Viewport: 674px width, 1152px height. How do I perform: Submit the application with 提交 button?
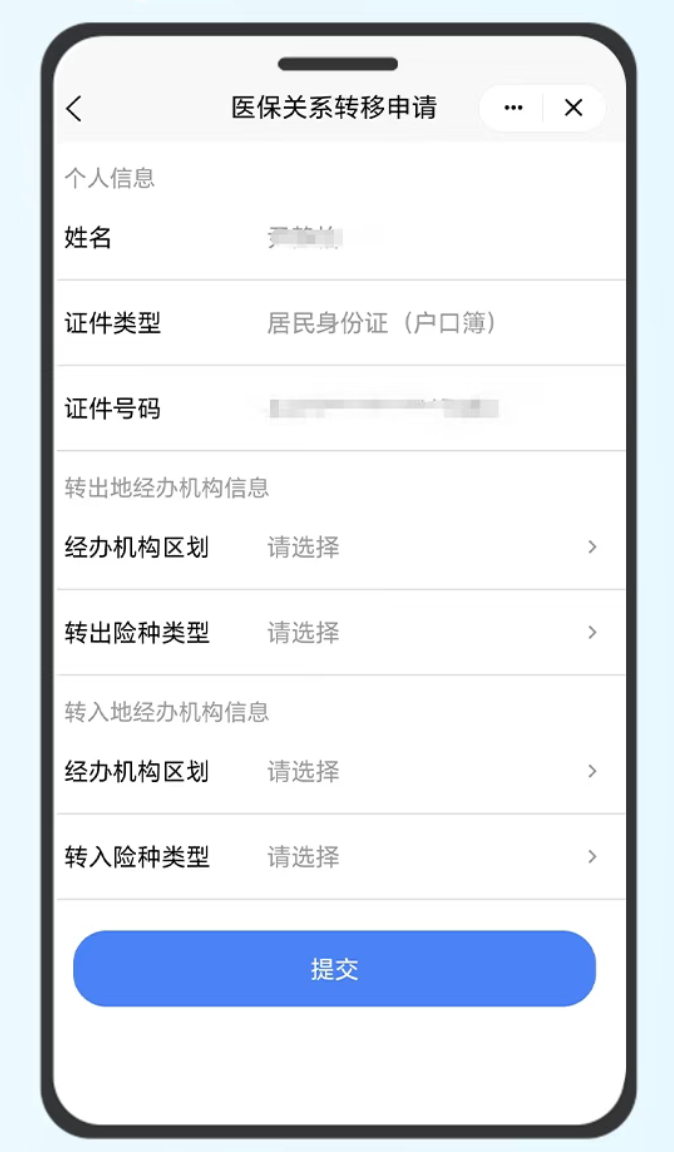click(x=334, y=968)
